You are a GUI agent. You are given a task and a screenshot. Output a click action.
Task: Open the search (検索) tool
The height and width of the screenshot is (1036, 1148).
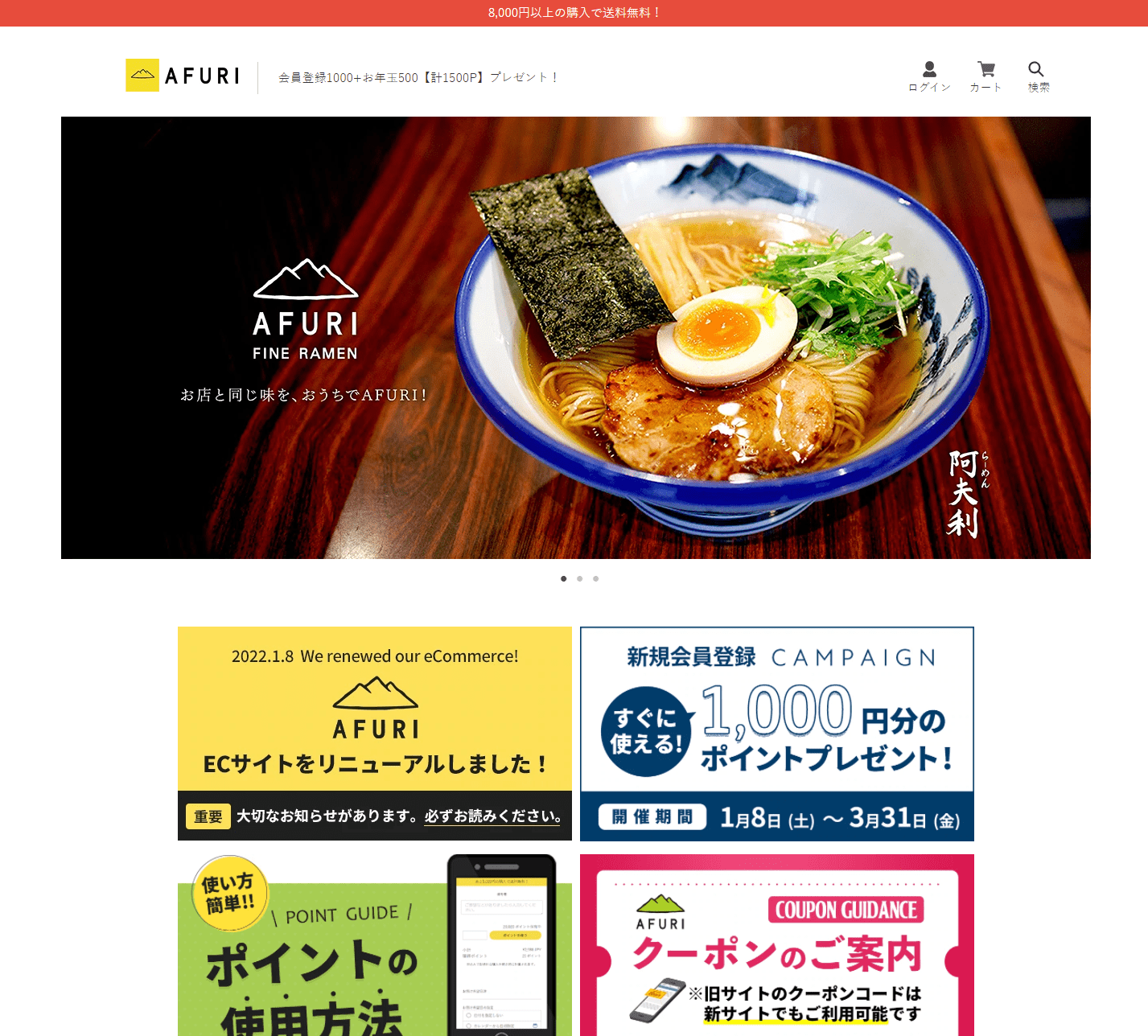tap(1038, 77)
